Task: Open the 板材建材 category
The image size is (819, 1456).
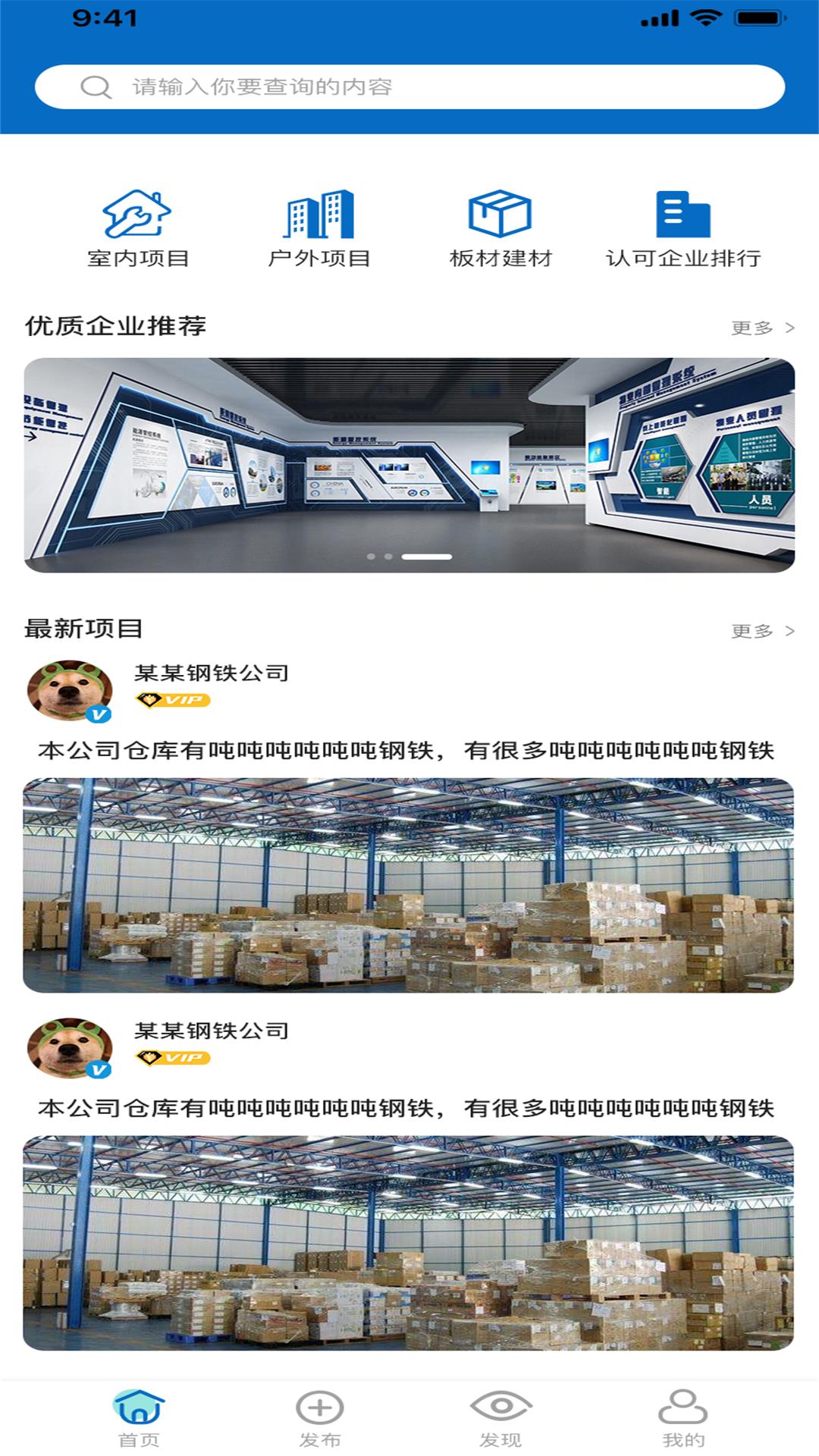Action: tap(500, 228)
